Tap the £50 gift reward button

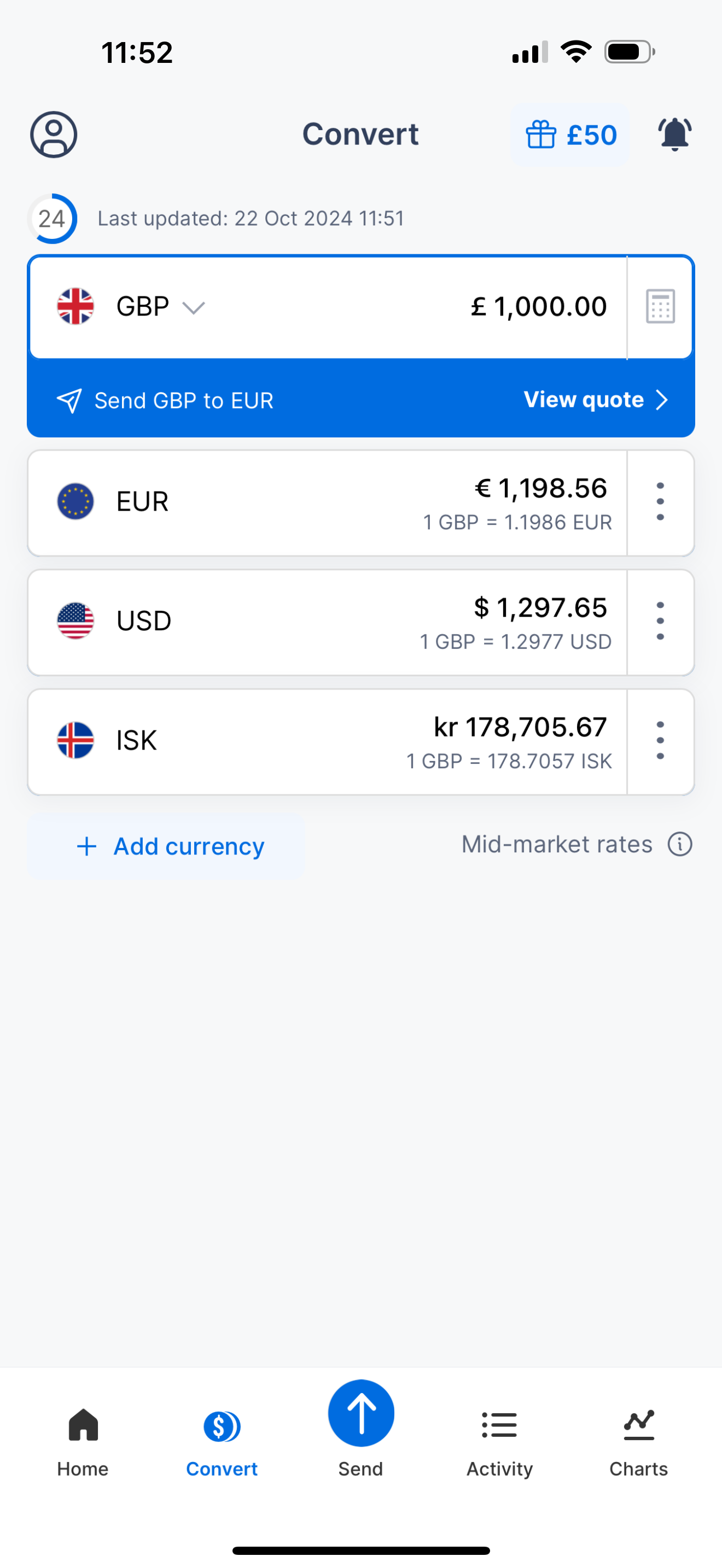click(570, 134)
